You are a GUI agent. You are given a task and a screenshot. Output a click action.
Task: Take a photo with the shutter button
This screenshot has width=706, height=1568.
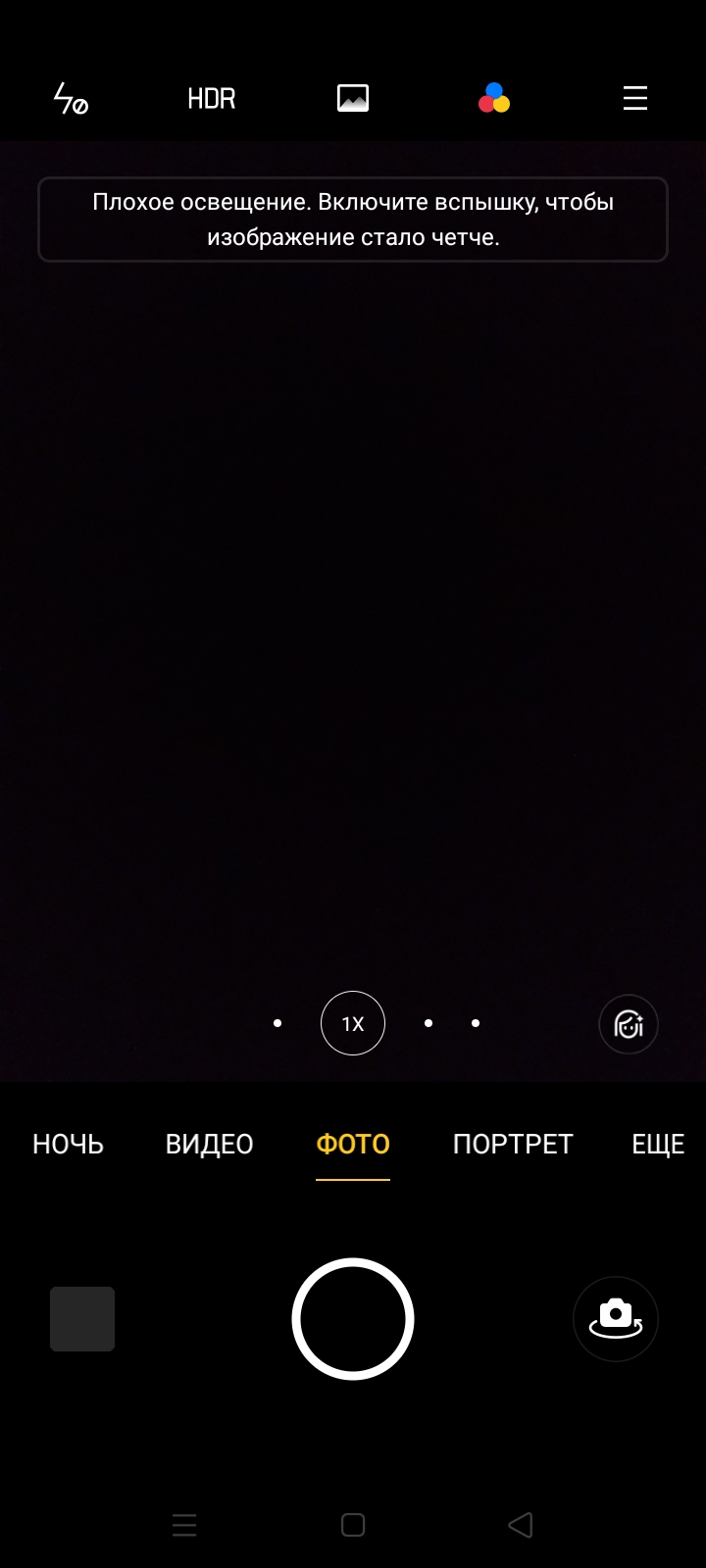(x=353, y=1319)
